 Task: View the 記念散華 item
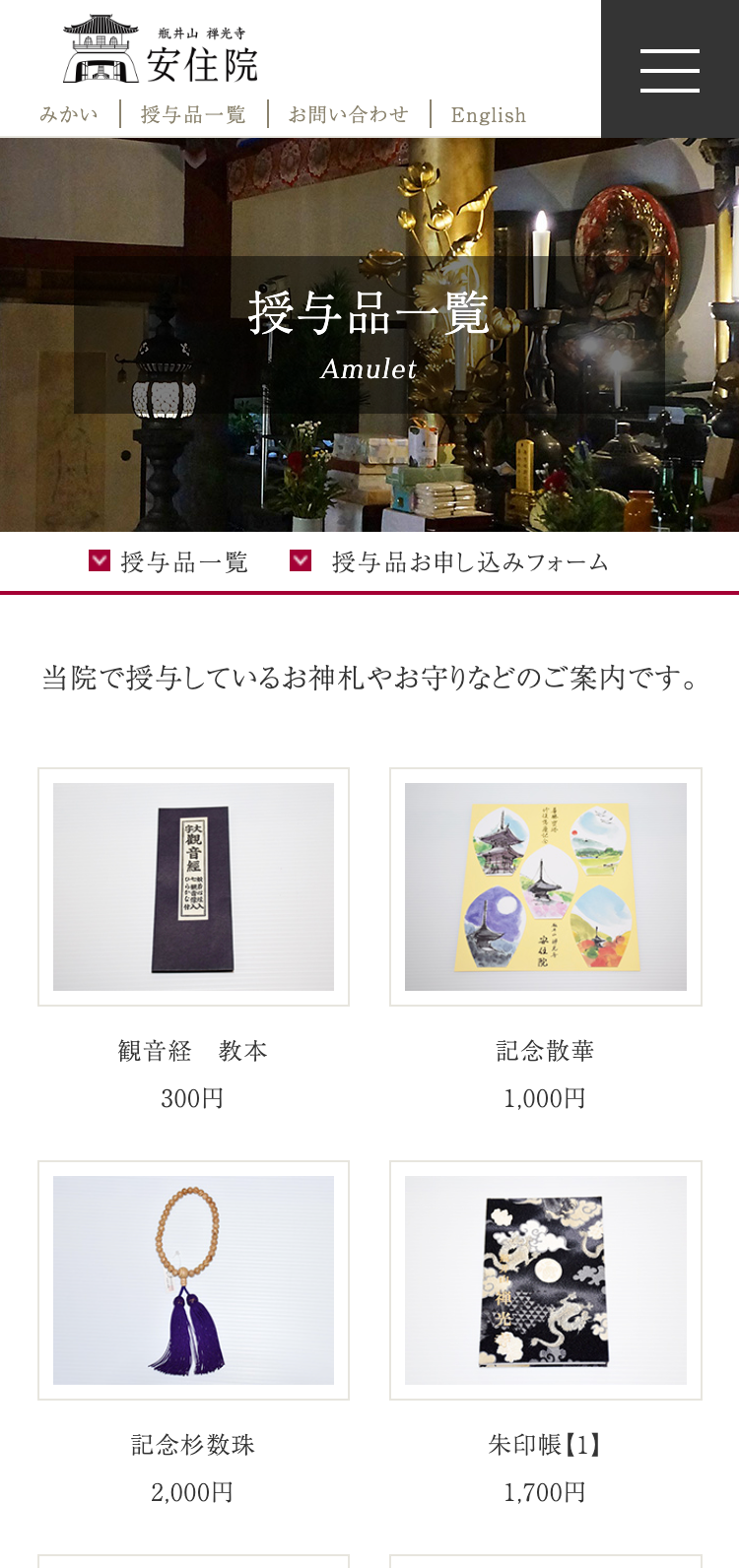pos(545,887)
